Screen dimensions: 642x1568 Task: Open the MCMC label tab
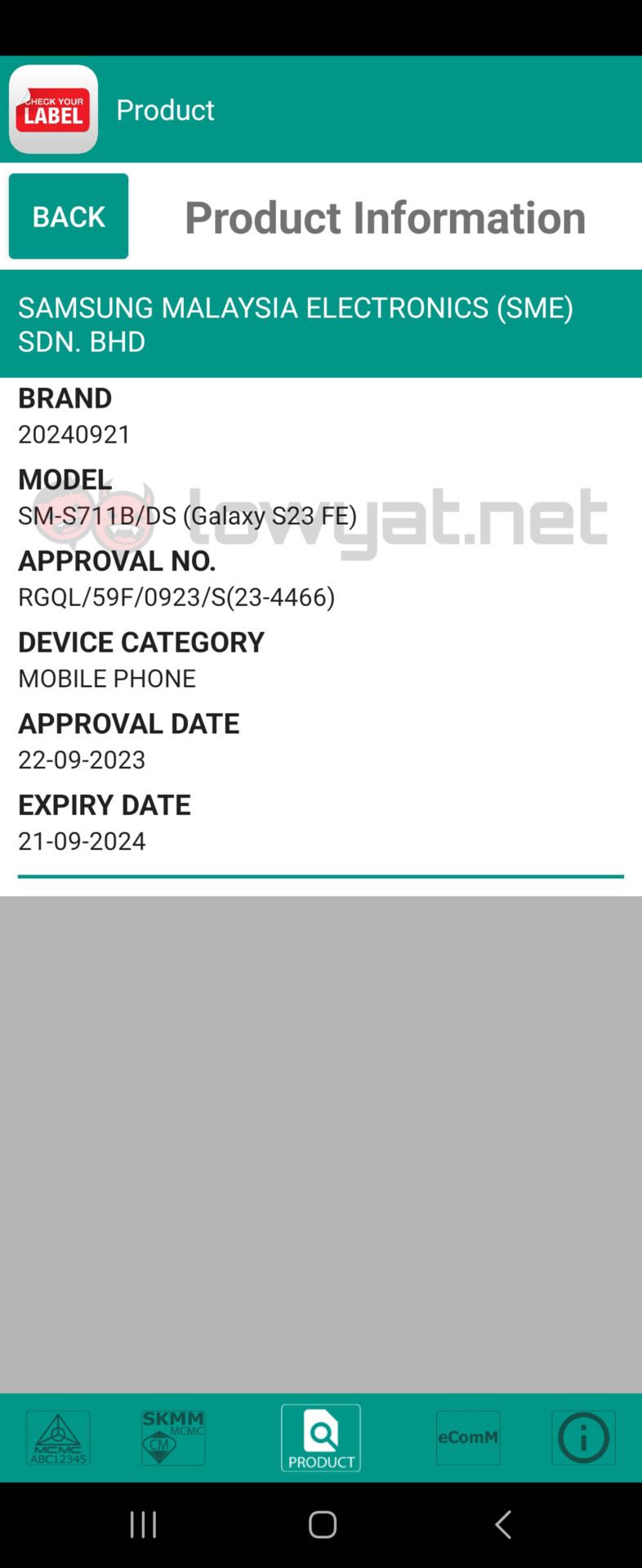(58, 1437)
